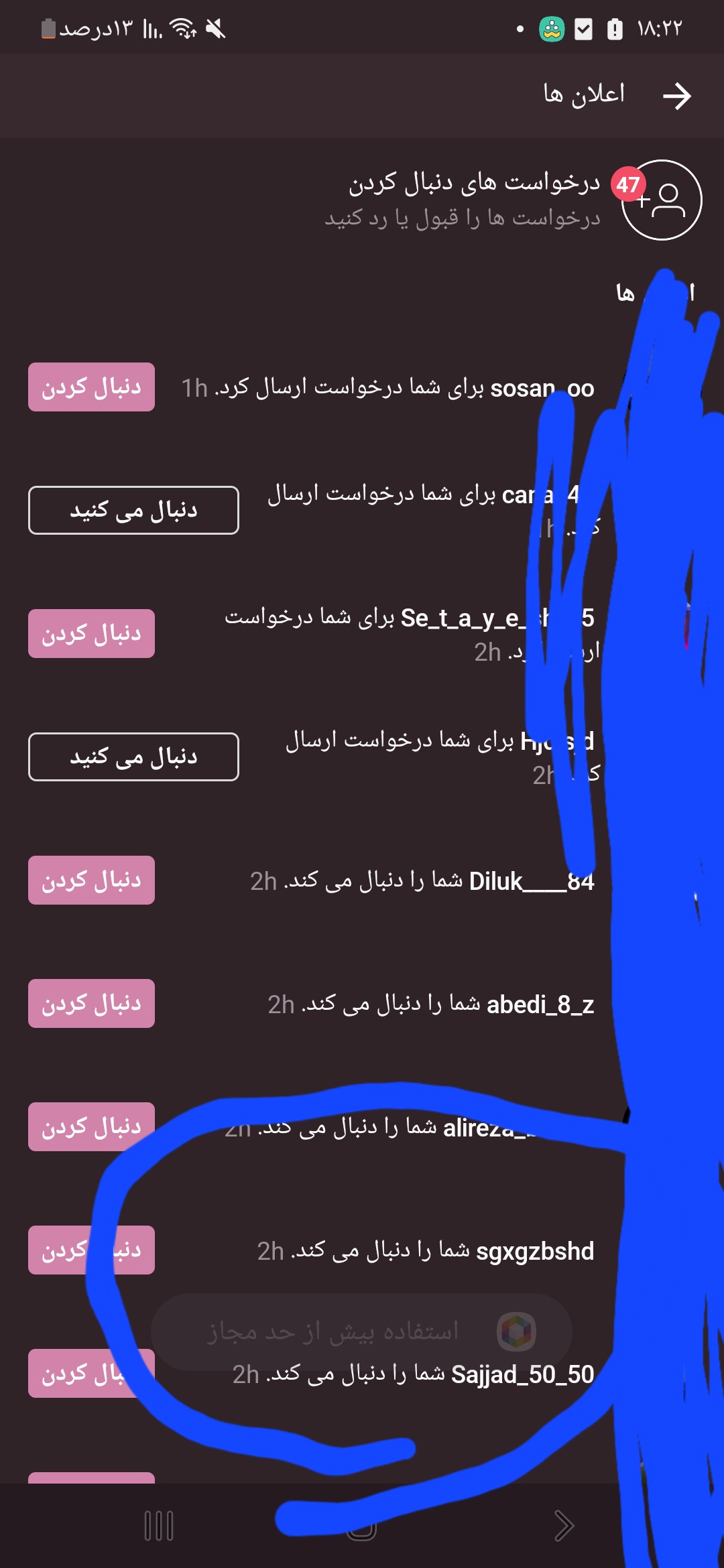Screen dimensions: 724x1568
Task: Follow back Sajjad_50_50
Action: 91,1374
